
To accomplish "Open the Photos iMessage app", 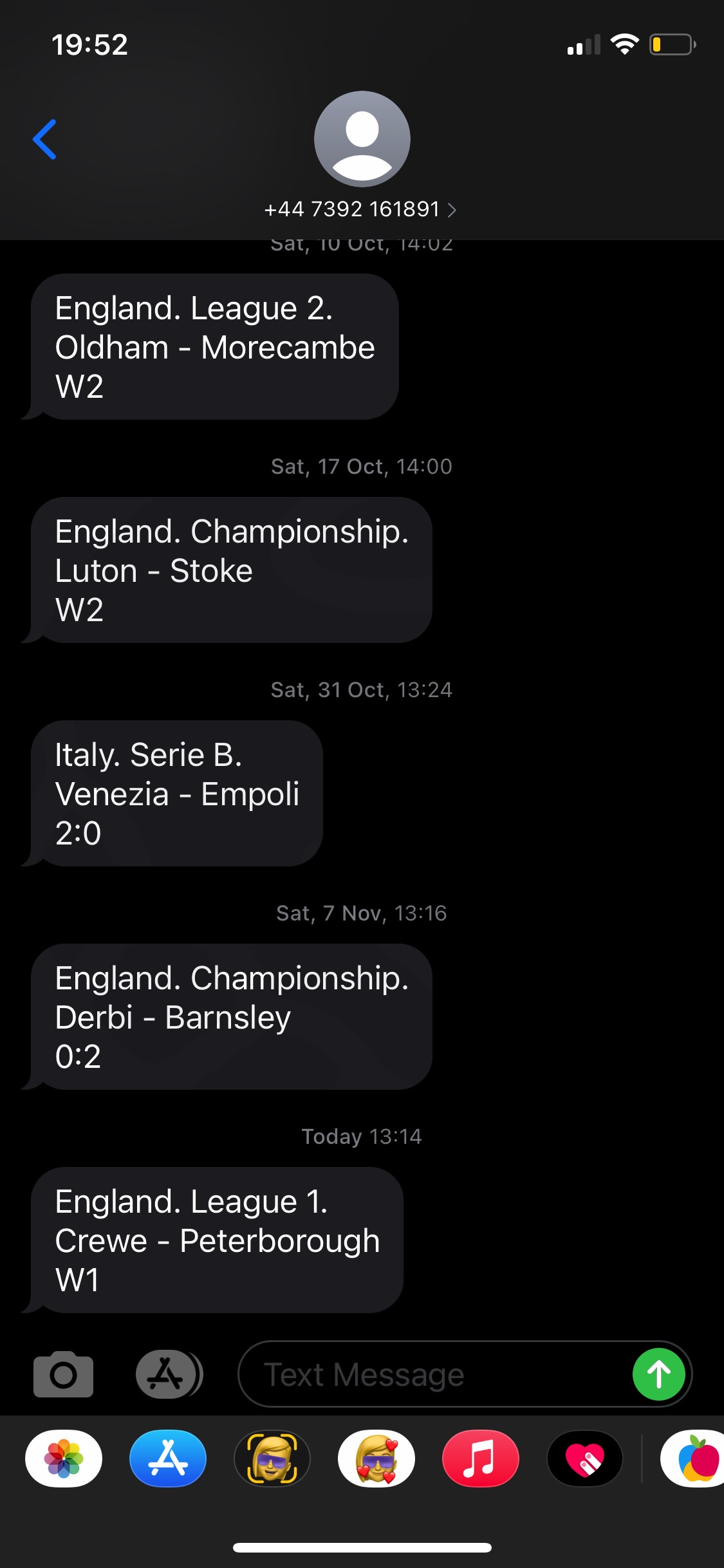I will 64,1458.
